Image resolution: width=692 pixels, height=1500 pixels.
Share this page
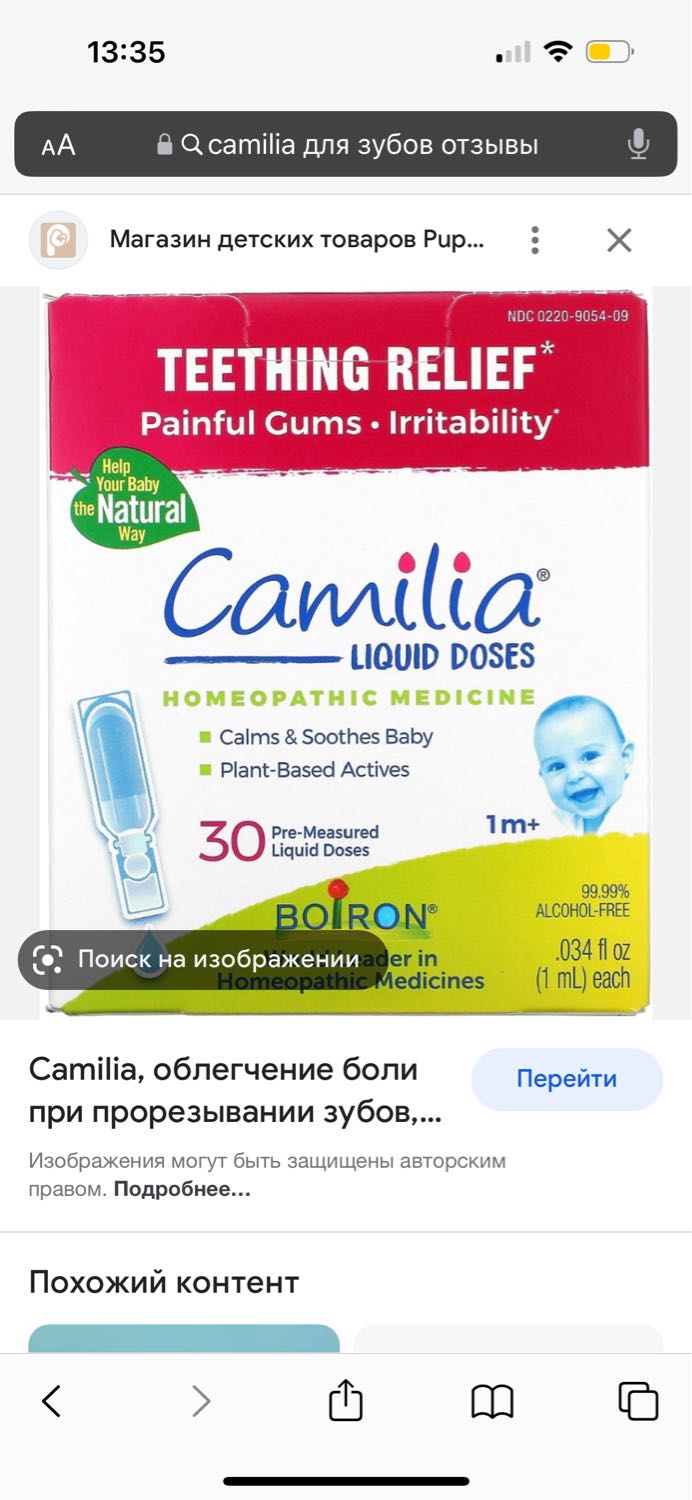coord(345,1399)
